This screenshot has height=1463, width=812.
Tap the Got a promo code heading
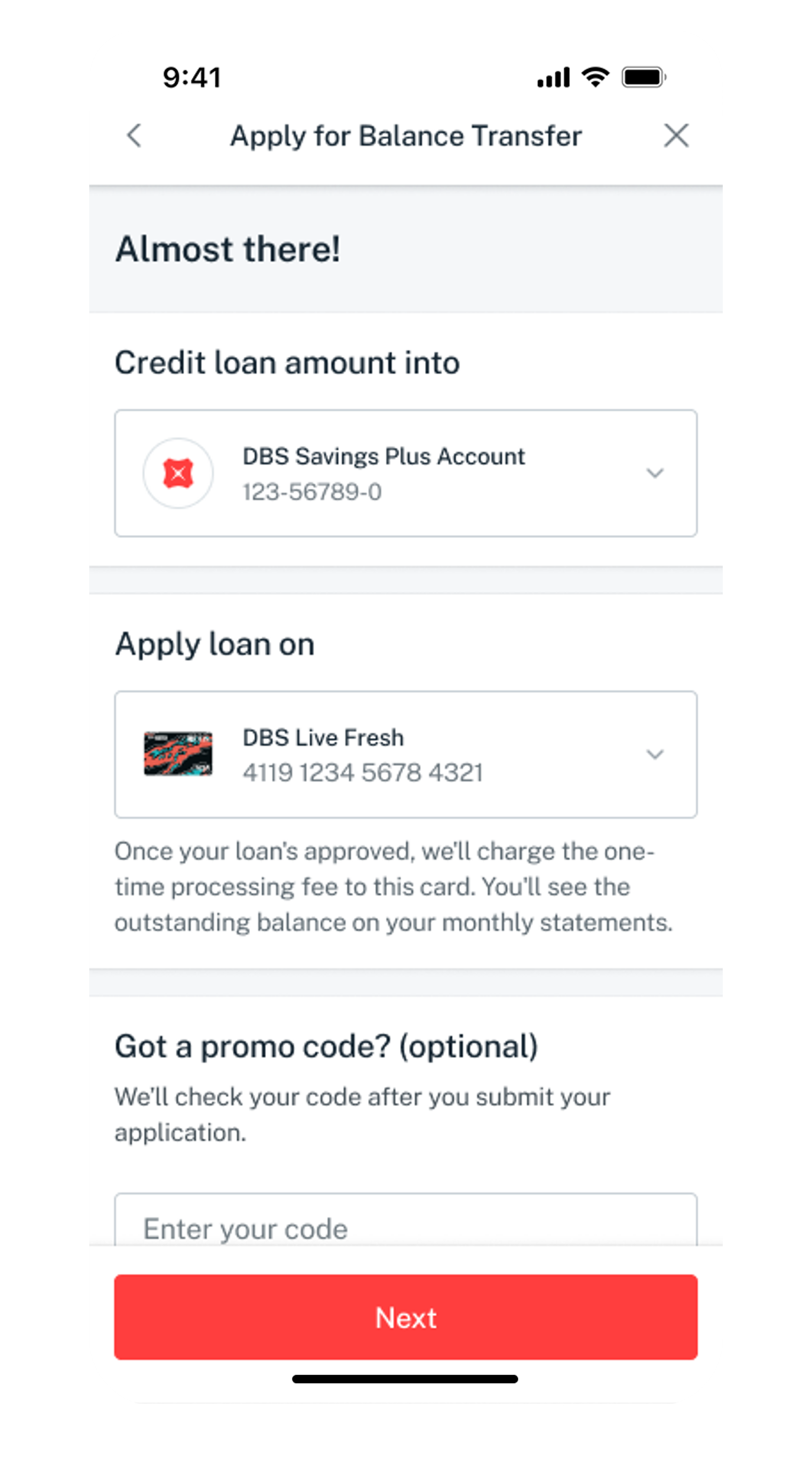pos(327,1045)
